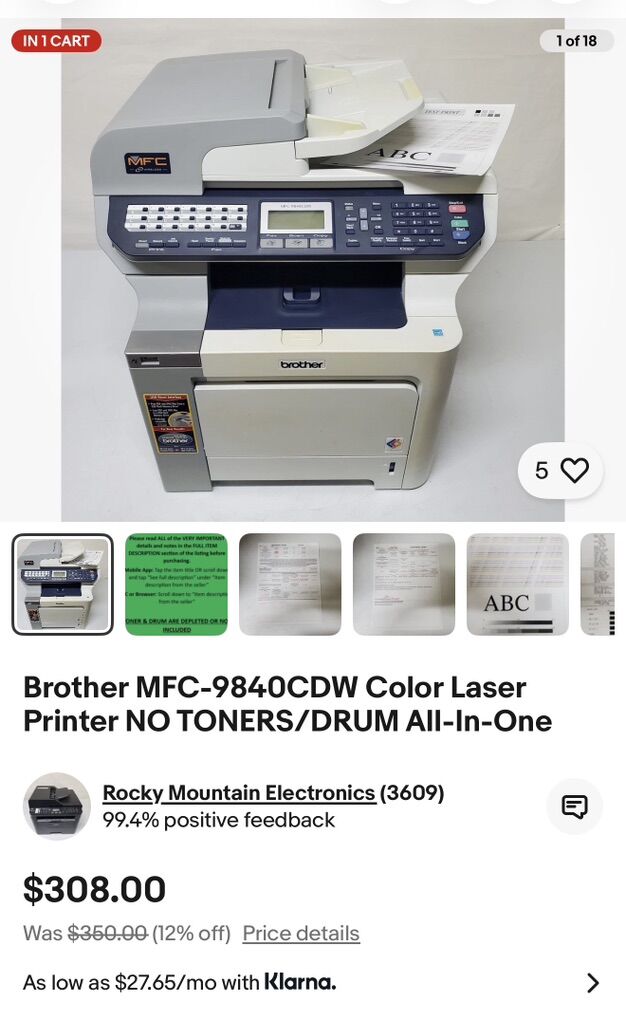Select the ABC test print thumbnail
The width and height of the screenshot is (626, 1020).
click(517, 584)
